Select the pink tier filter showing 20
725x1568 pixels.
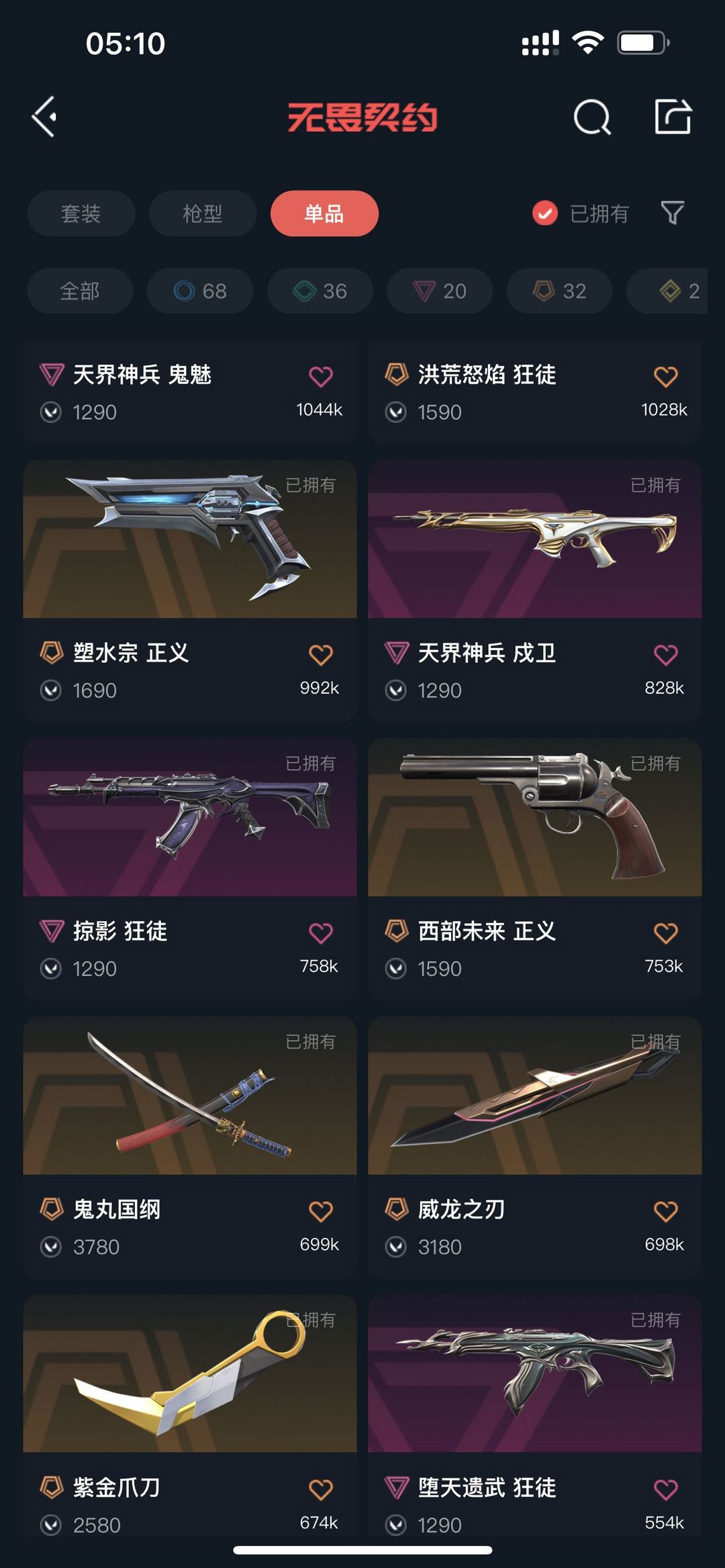[x=438, y=291]
